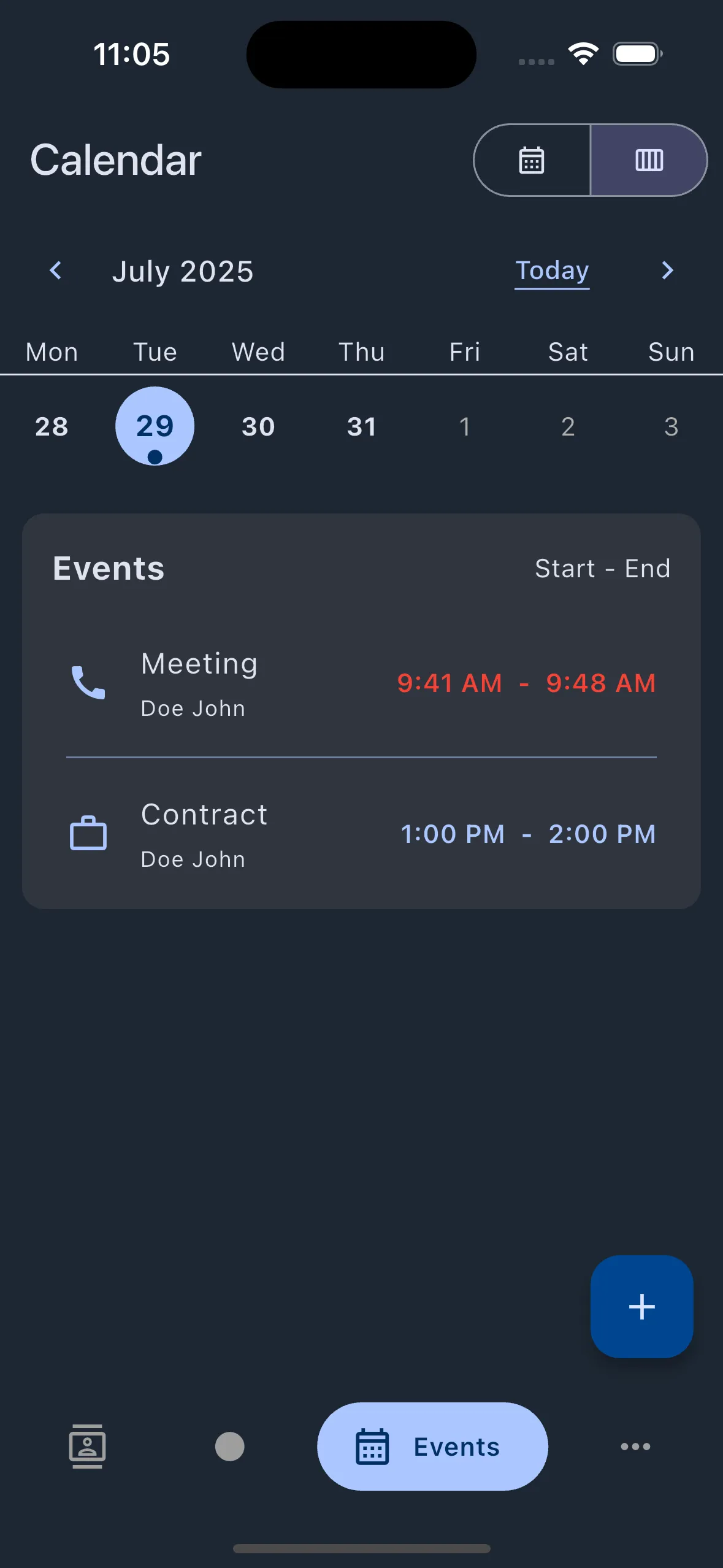This screenshot has width=723, height=1568.
Task: Switch to month view using calendar icon
Action: [x=531, y=160]
